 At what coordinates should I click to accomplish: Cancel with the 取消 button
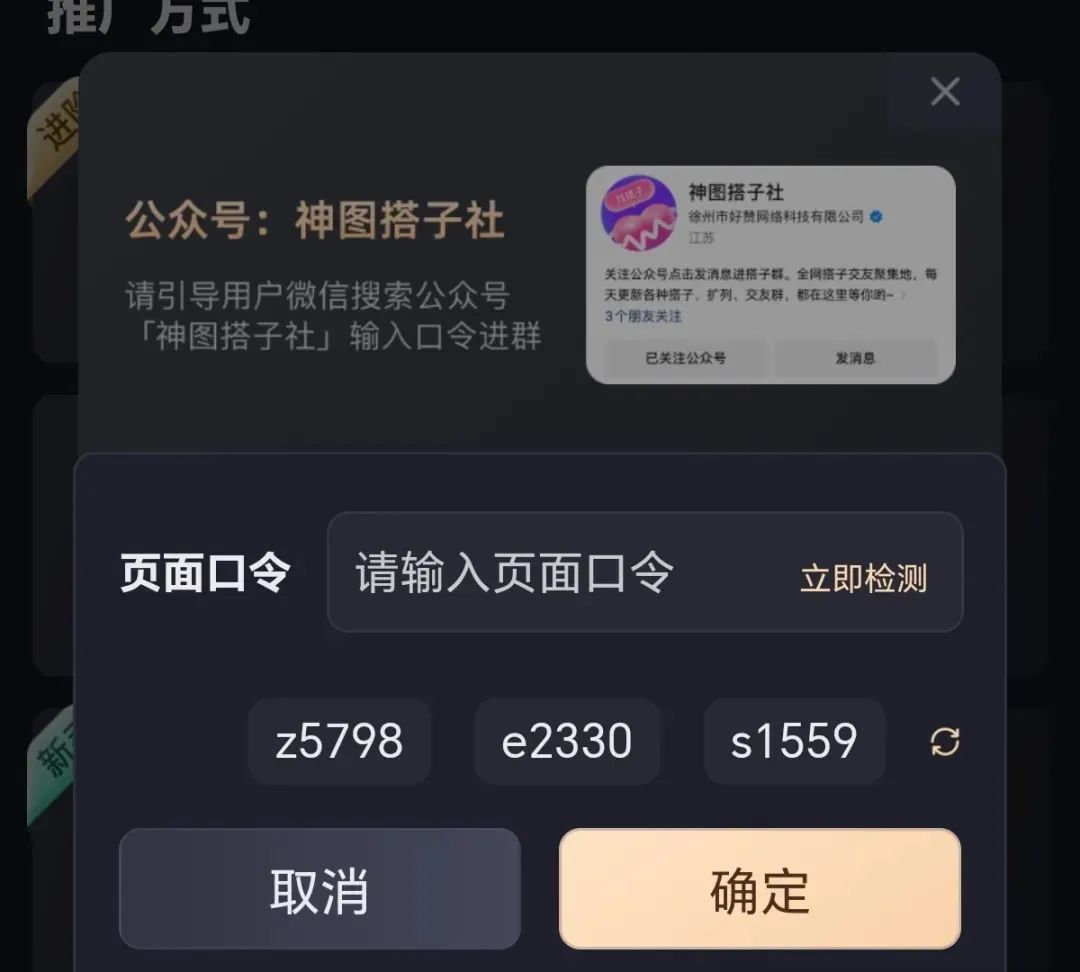point(319,889)
